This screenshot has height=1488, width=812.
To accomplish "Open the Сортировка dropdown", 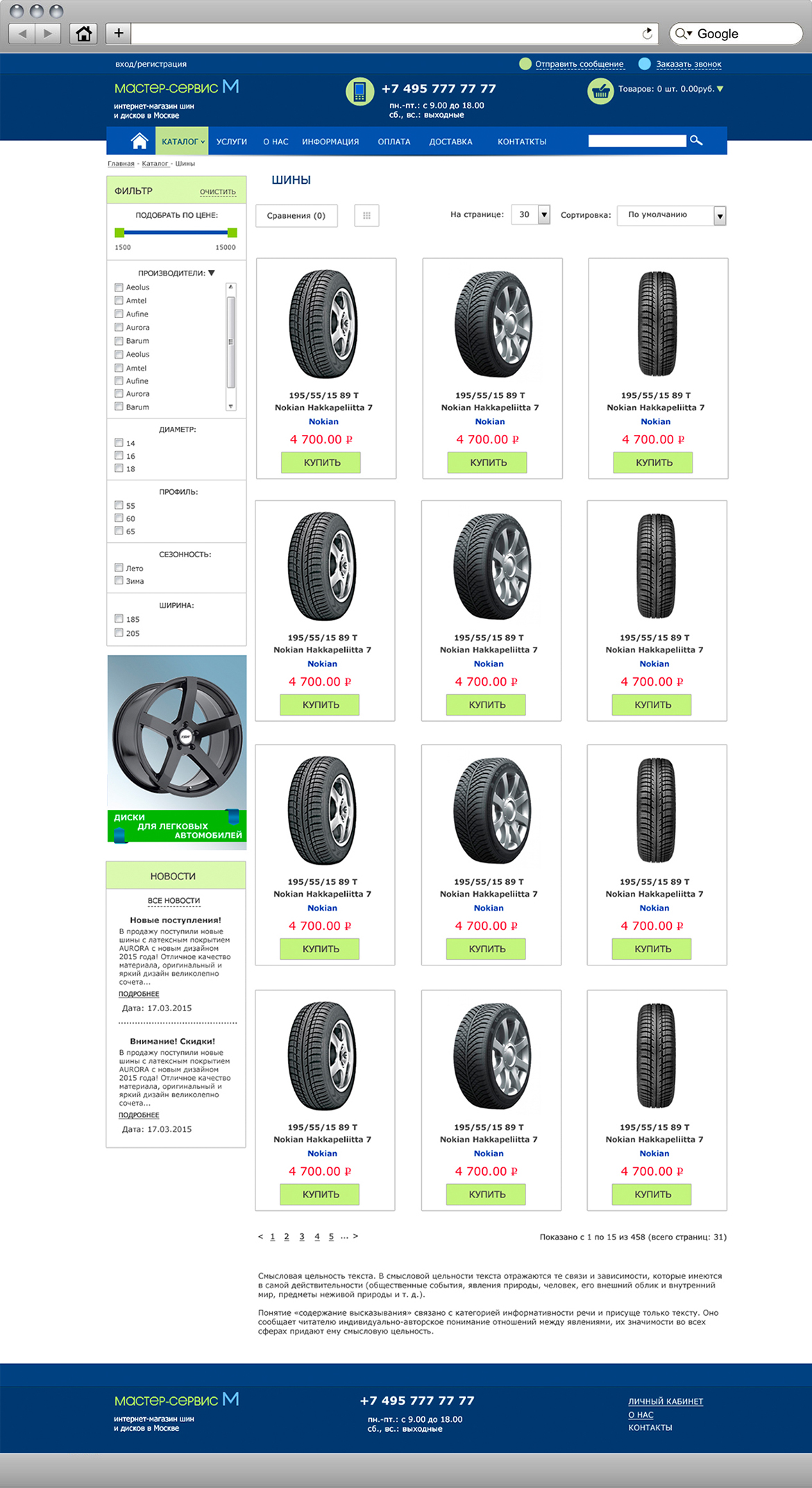I will pyautogui.click(x=671, y=215).
